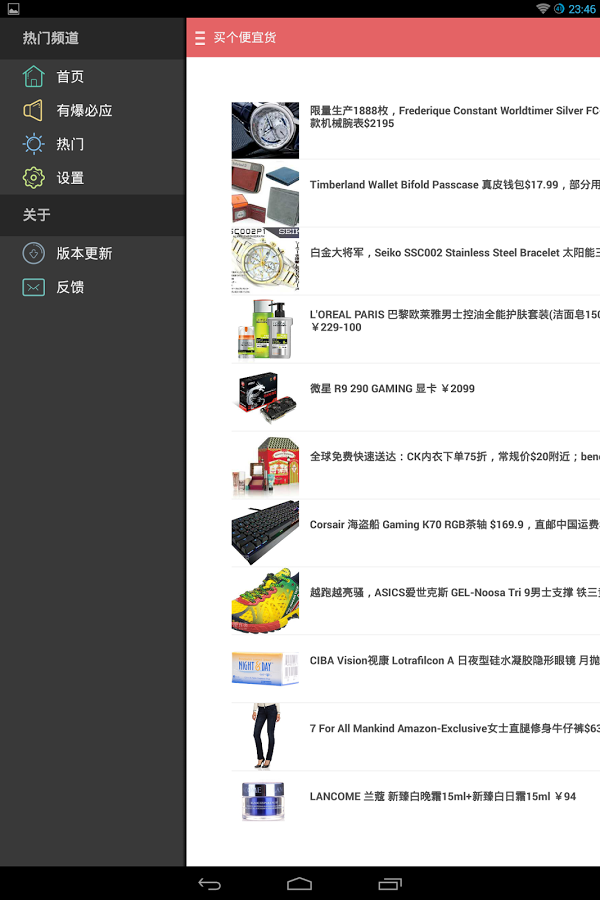Tap the system back button

pyautogui.click(x=209, y=884)
